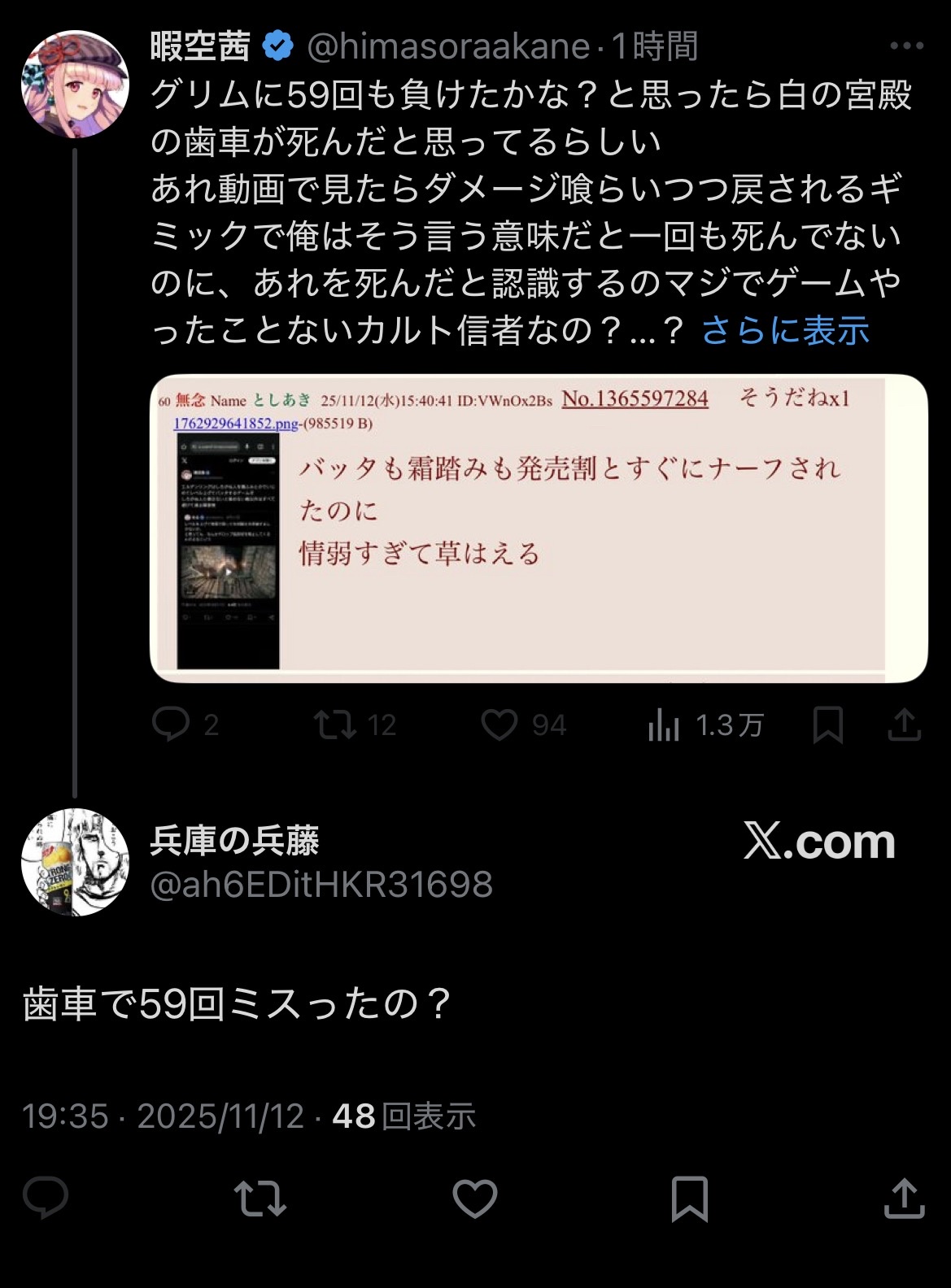Share 暇空茜's post
This screenshot has width=951, height=1288.
(904, 724)
